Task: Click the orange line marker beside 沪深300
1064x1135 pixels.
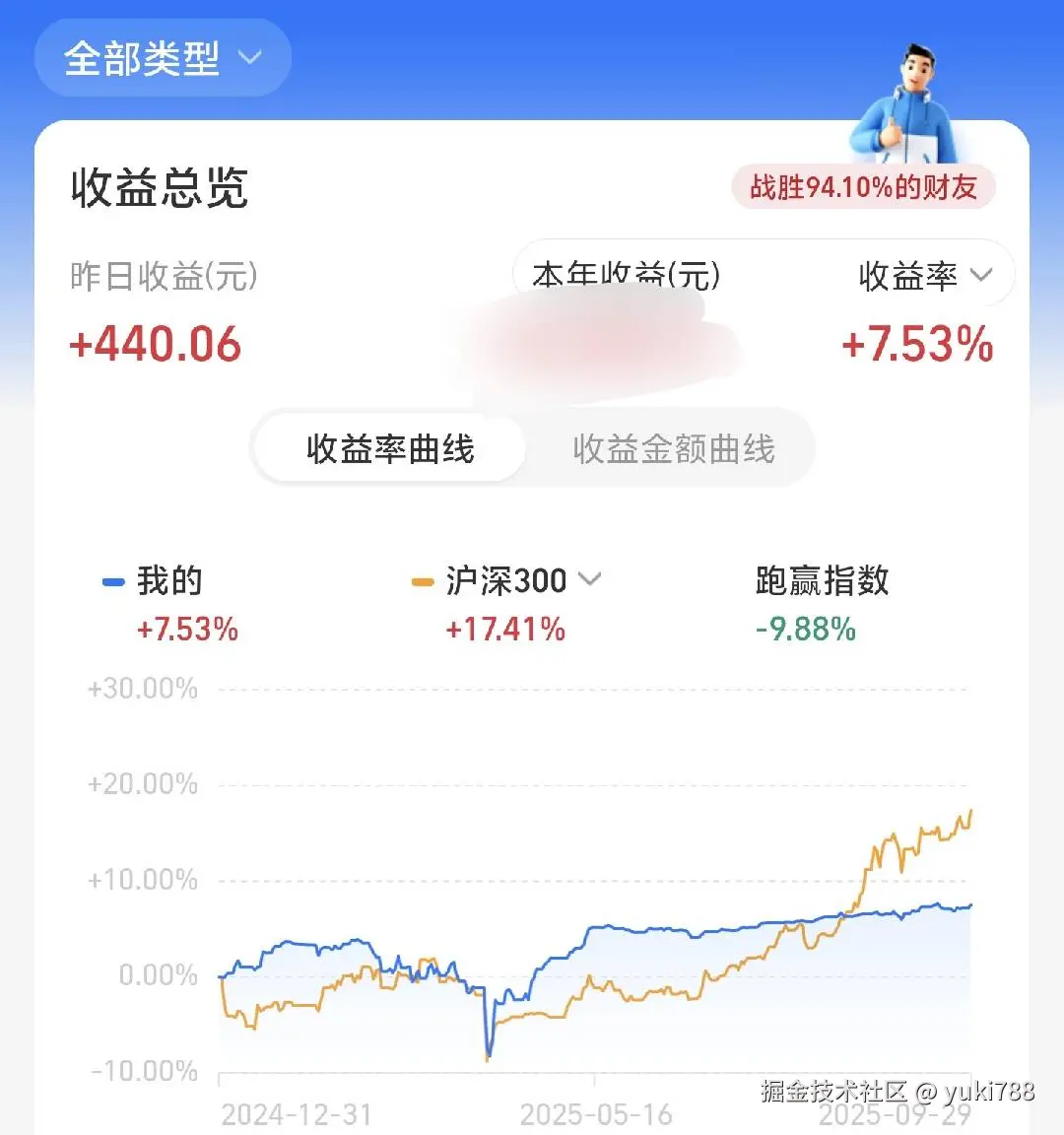Action: coord(422,581)
